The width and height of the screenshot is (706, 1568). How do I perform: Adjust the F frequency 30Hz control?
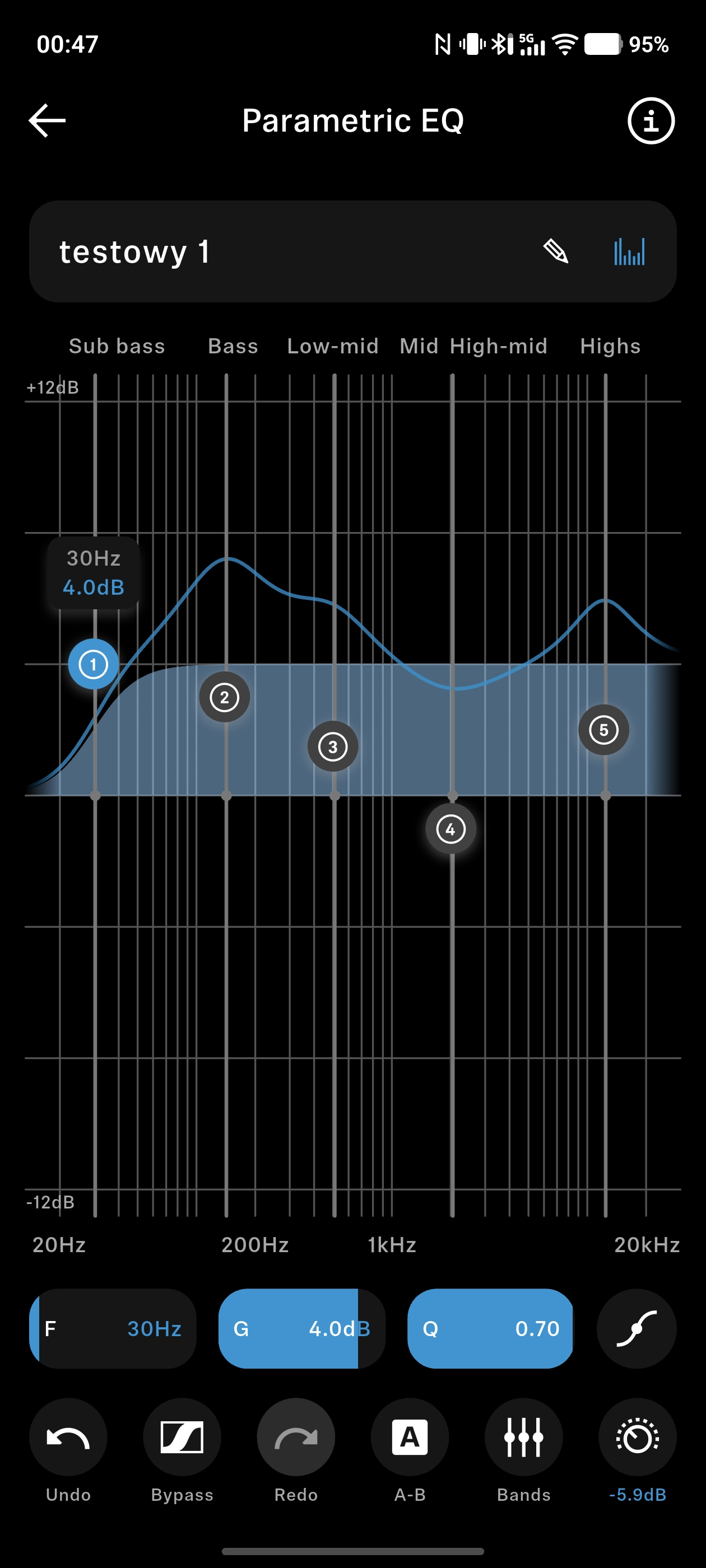coord(113,1328)
